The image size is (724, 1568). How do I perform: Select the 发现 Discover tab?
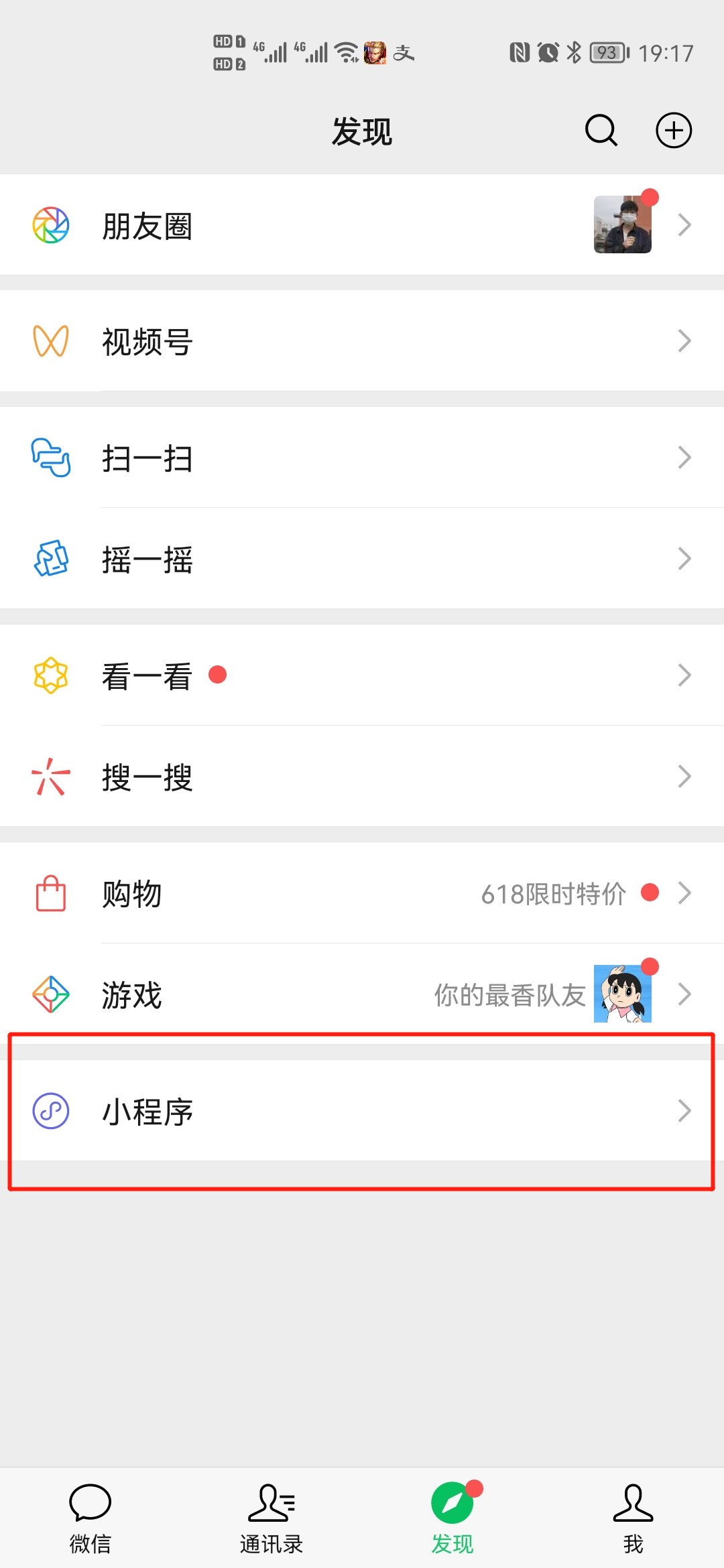pos(452,1518)
